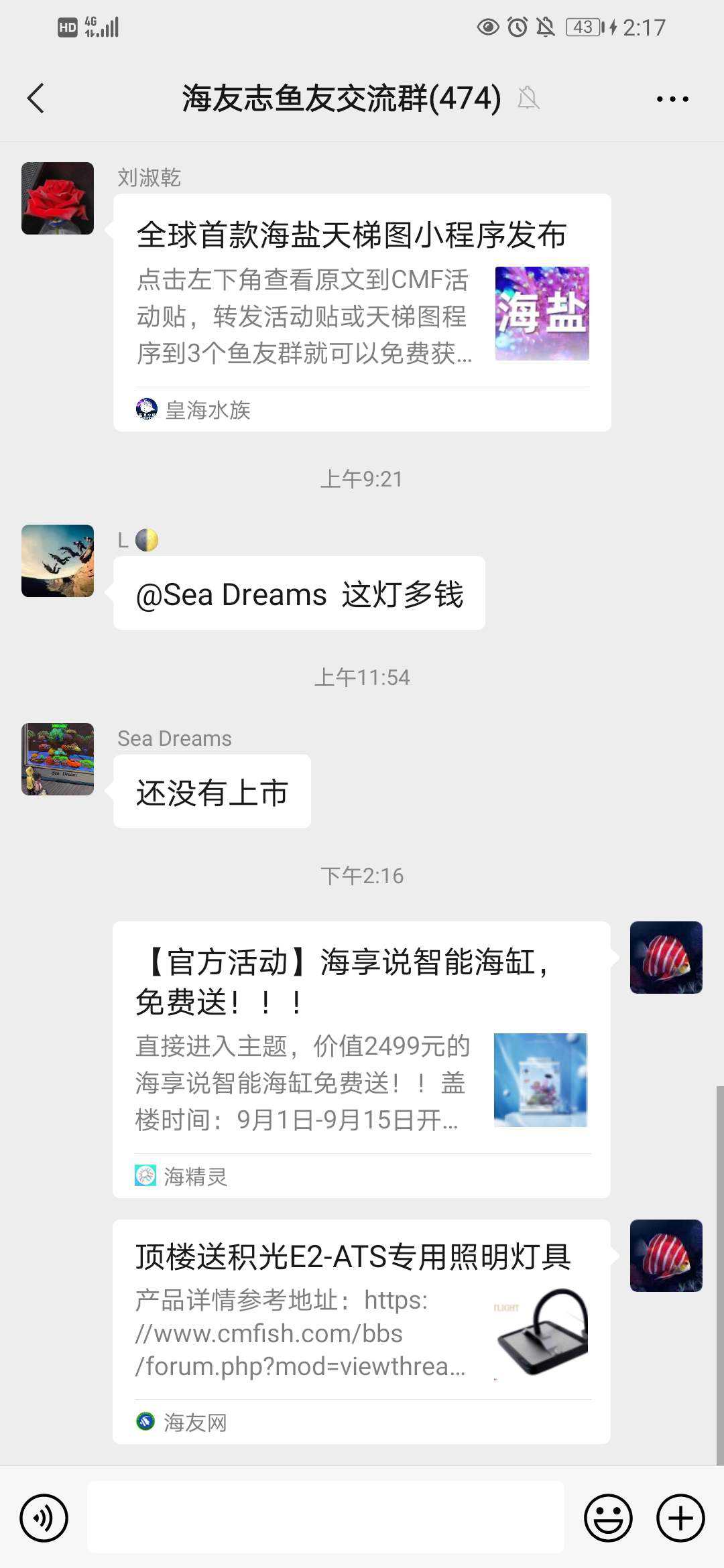
Task: View profile of user L
Action: pos(58,561)
